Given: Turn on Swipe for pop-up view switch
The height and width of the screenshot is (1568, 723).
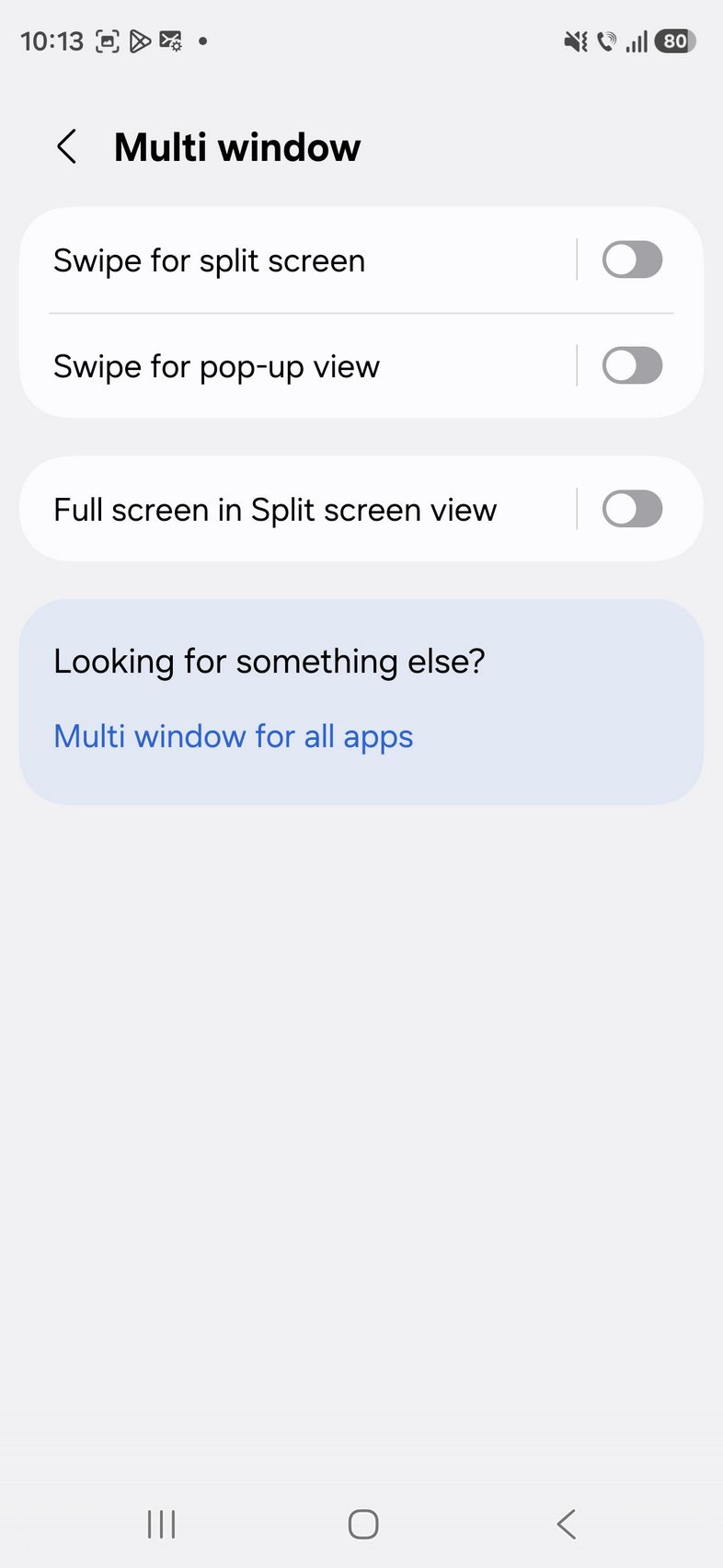Looking at the screenshot, I should pos(632,366).
